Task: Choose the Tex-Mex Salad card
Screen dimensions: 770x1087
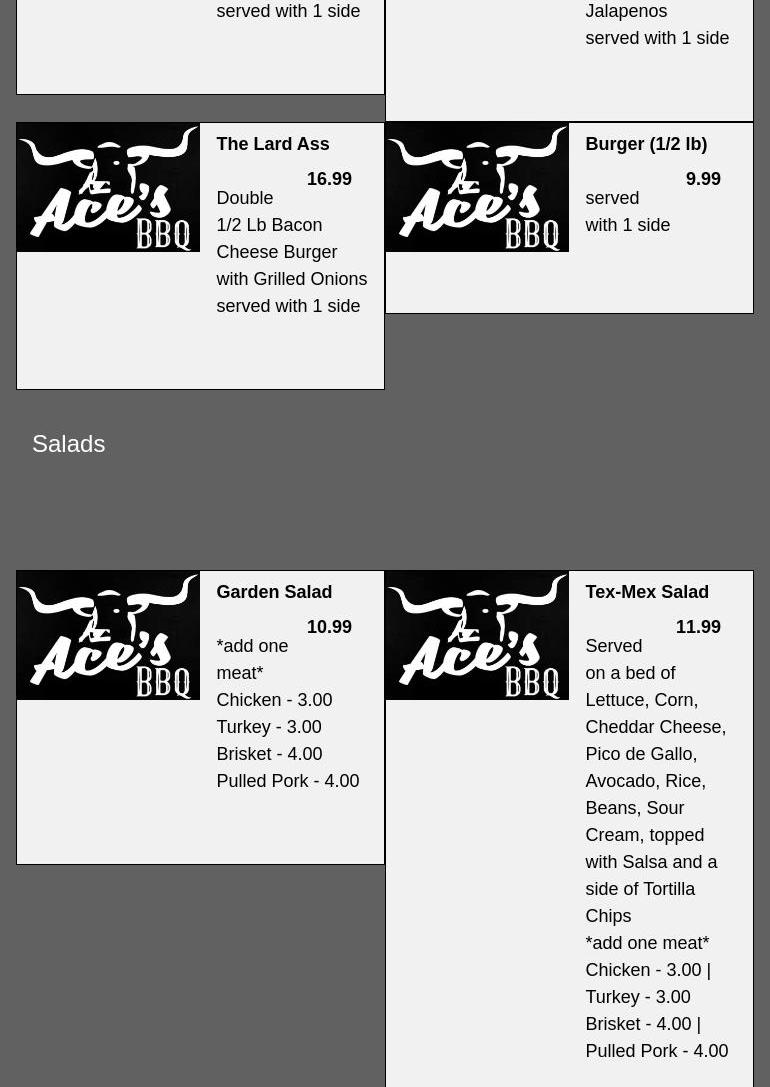Action: point(646,592)
